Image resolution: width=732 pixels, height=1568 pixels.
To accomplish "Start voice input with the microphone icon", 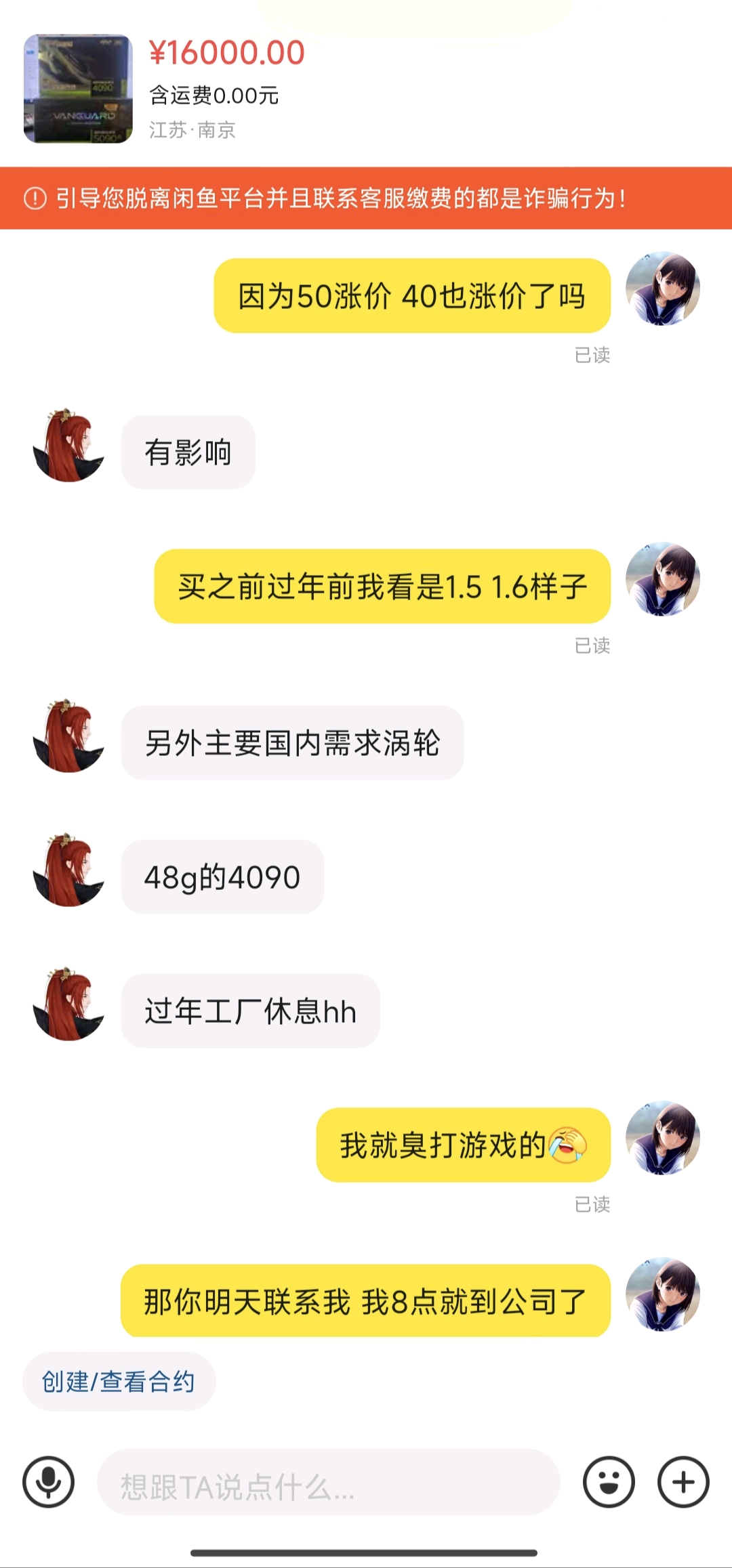I will (x=48, y=1482).
